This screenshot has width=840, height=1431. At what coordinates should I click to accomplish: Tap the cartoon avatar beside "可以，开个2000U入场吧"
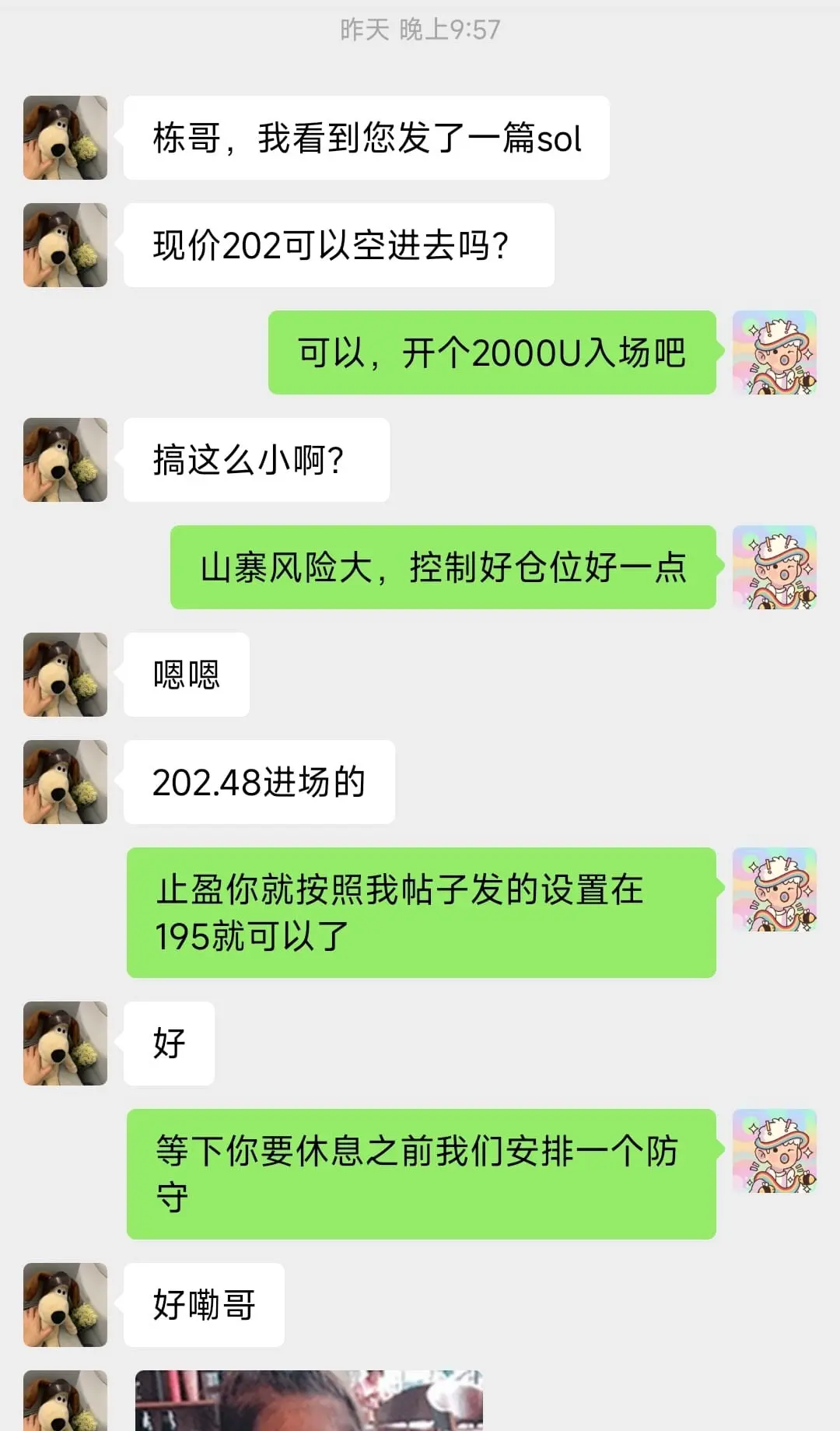tap(775, 352)
